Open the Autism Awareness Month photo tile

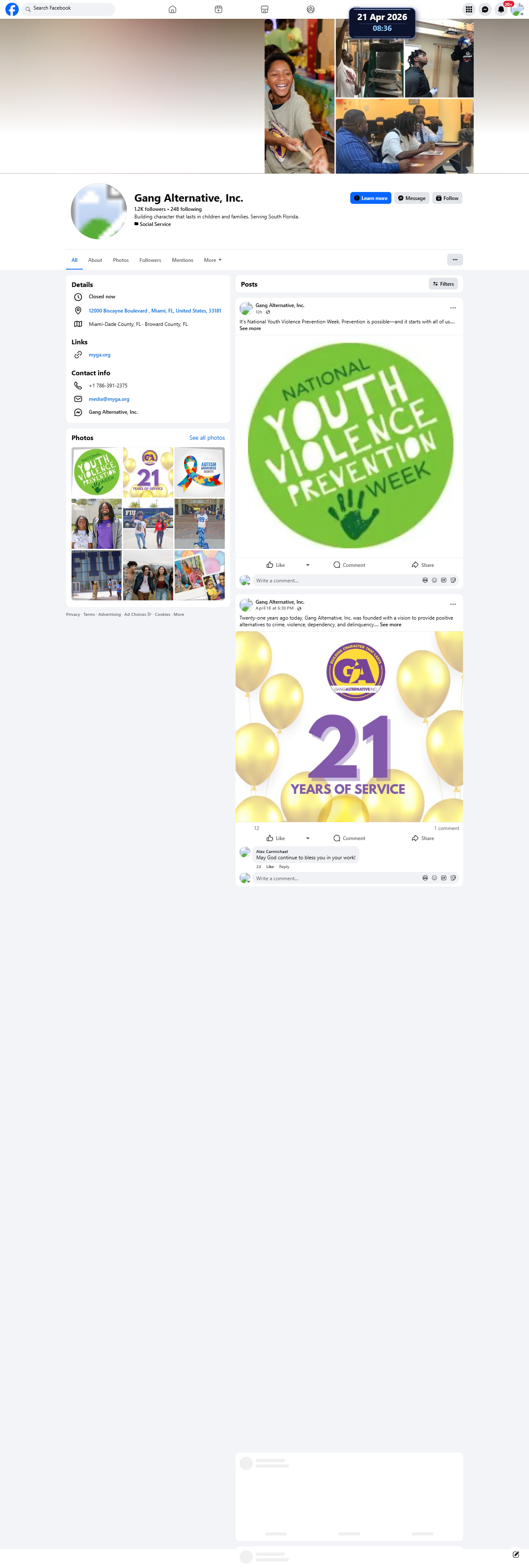pyautogui.click(x=200, y=472)
